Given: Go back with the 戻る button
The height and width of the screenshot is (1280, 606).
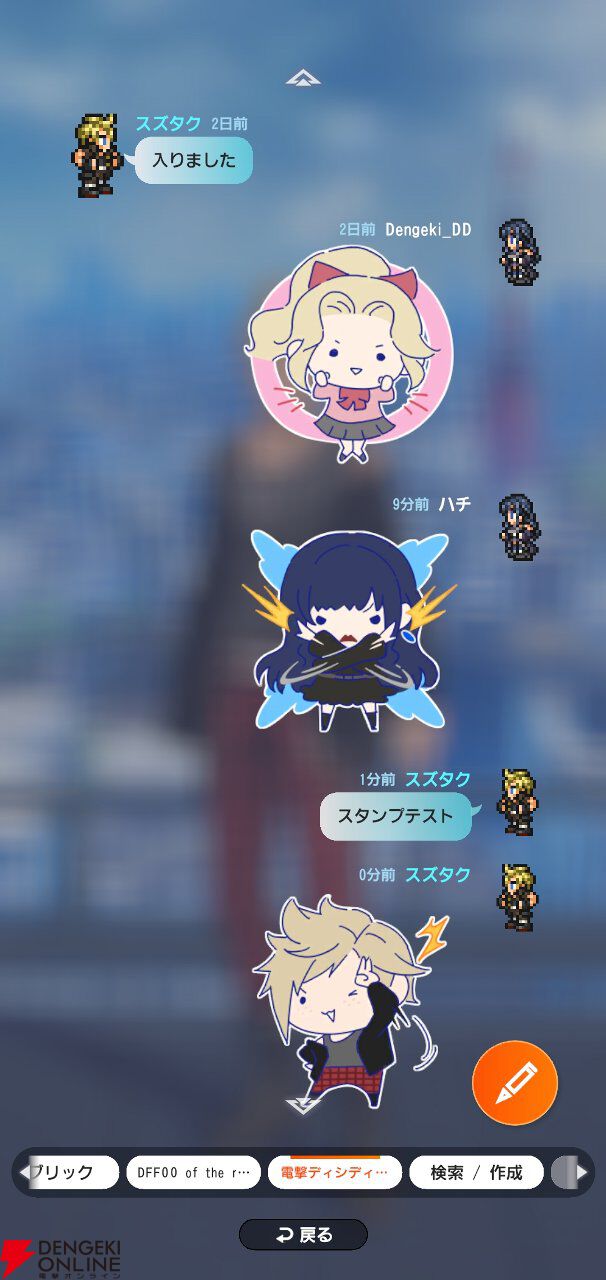Looking at the screenshot, I should tap(303, 1235).
